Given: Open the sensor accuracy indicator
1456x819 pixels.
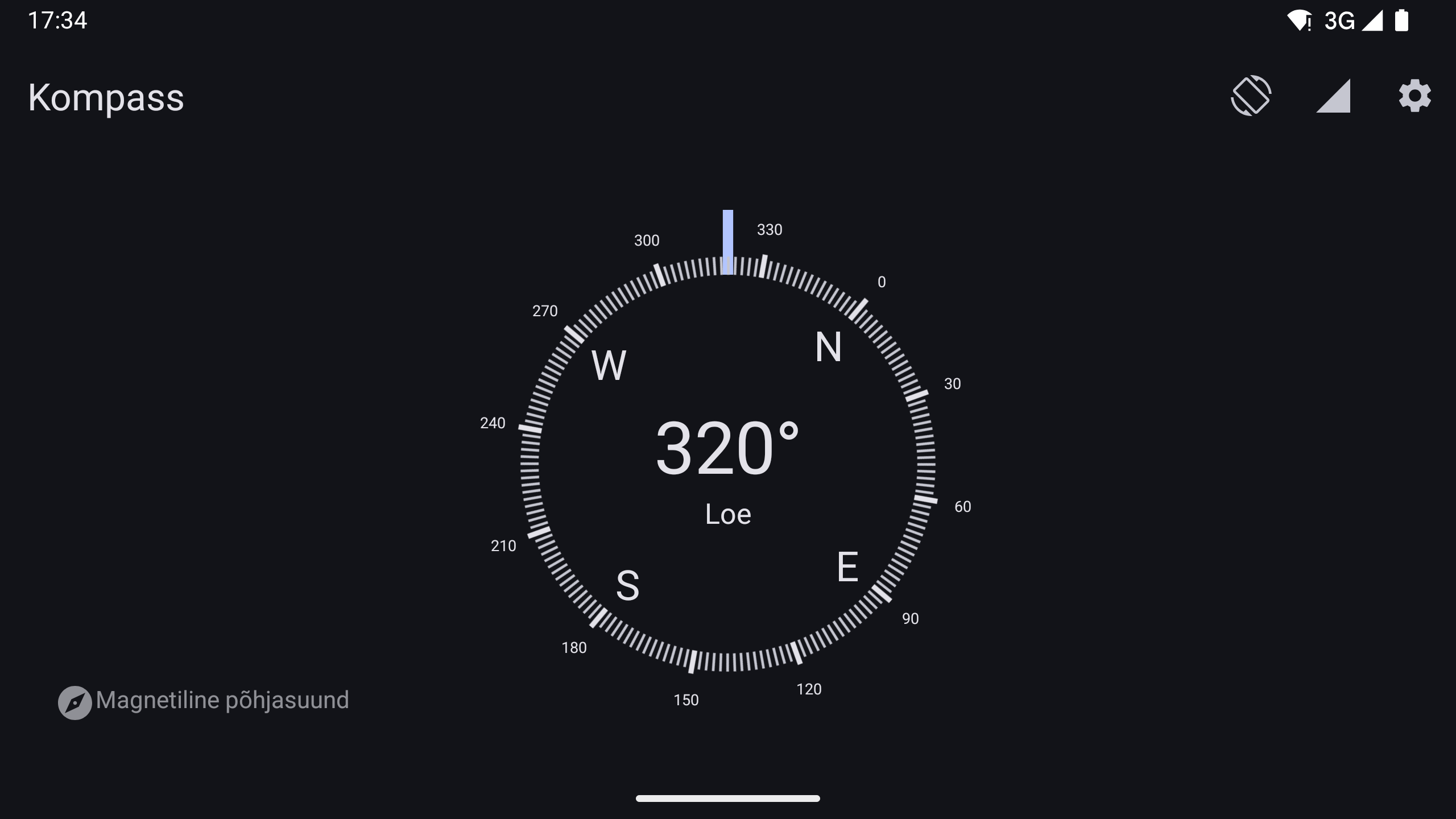Looking at the screenshot, I should (1333, 97).
